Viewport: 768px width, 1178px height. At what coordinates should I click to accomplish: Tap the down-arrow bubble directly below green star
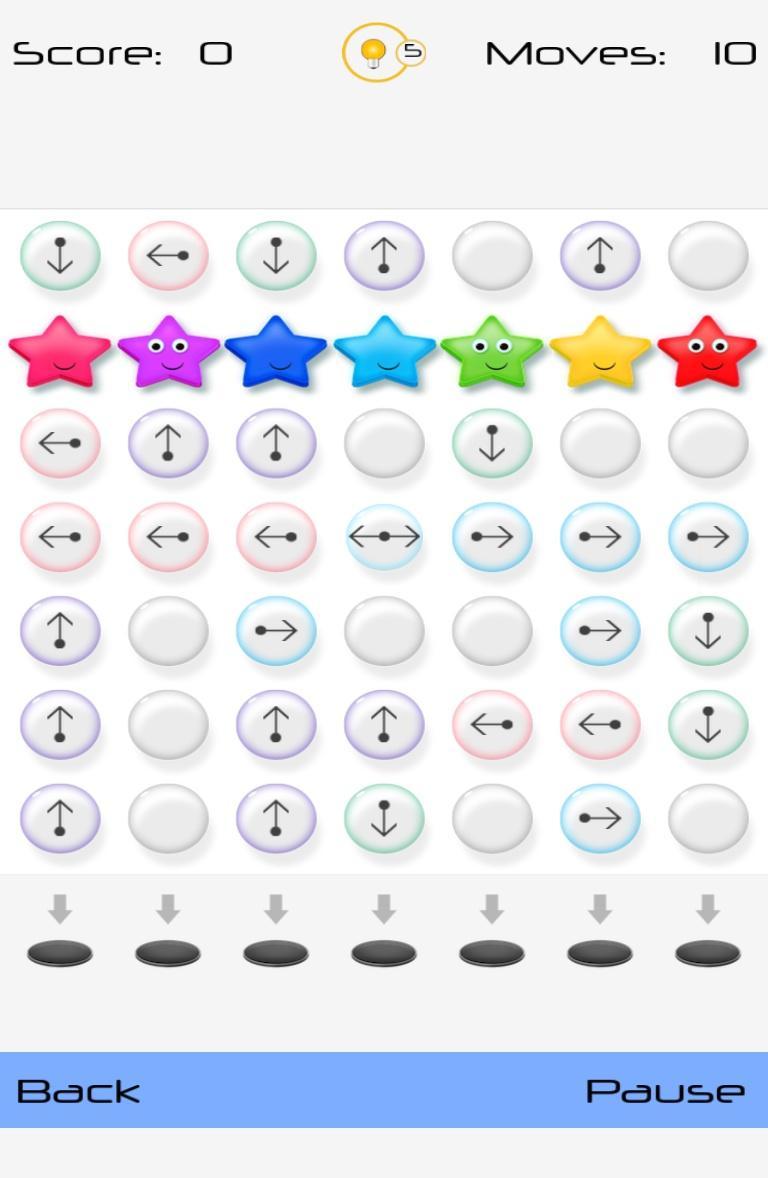492,443
